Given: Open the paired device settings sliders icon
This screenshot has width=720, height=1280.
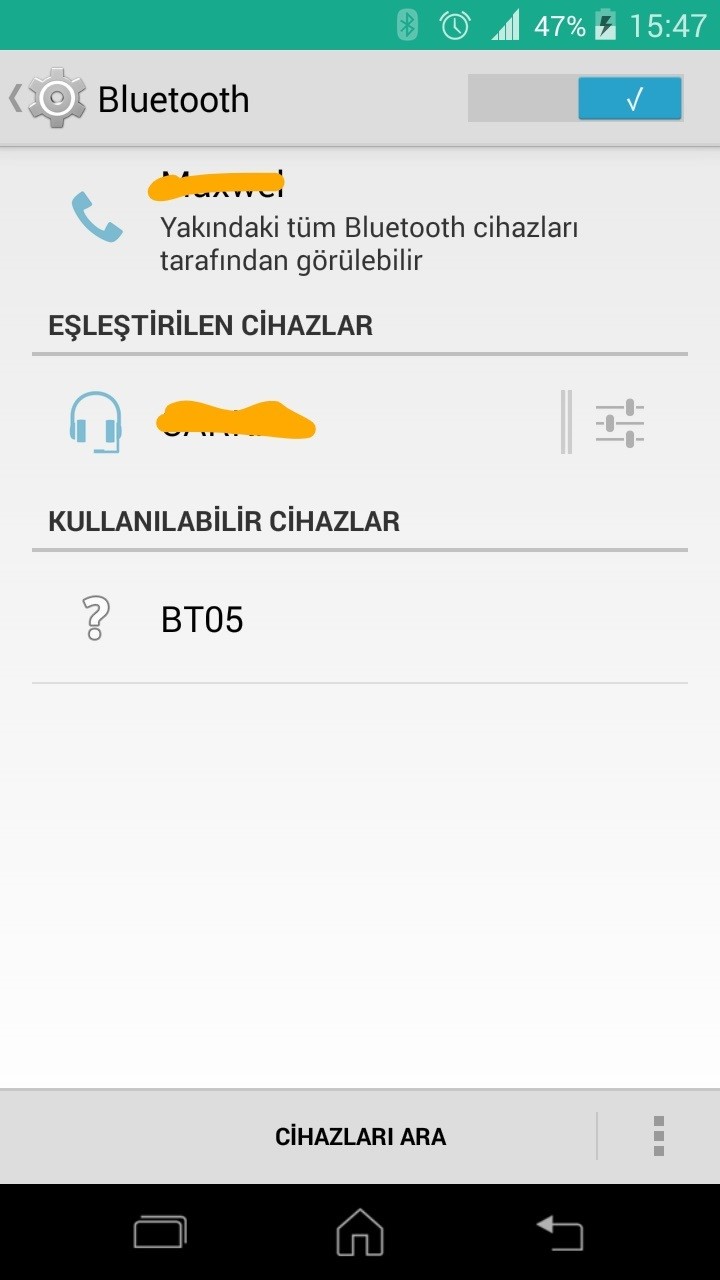Looking at the screenshot, I should pos(621,421).
